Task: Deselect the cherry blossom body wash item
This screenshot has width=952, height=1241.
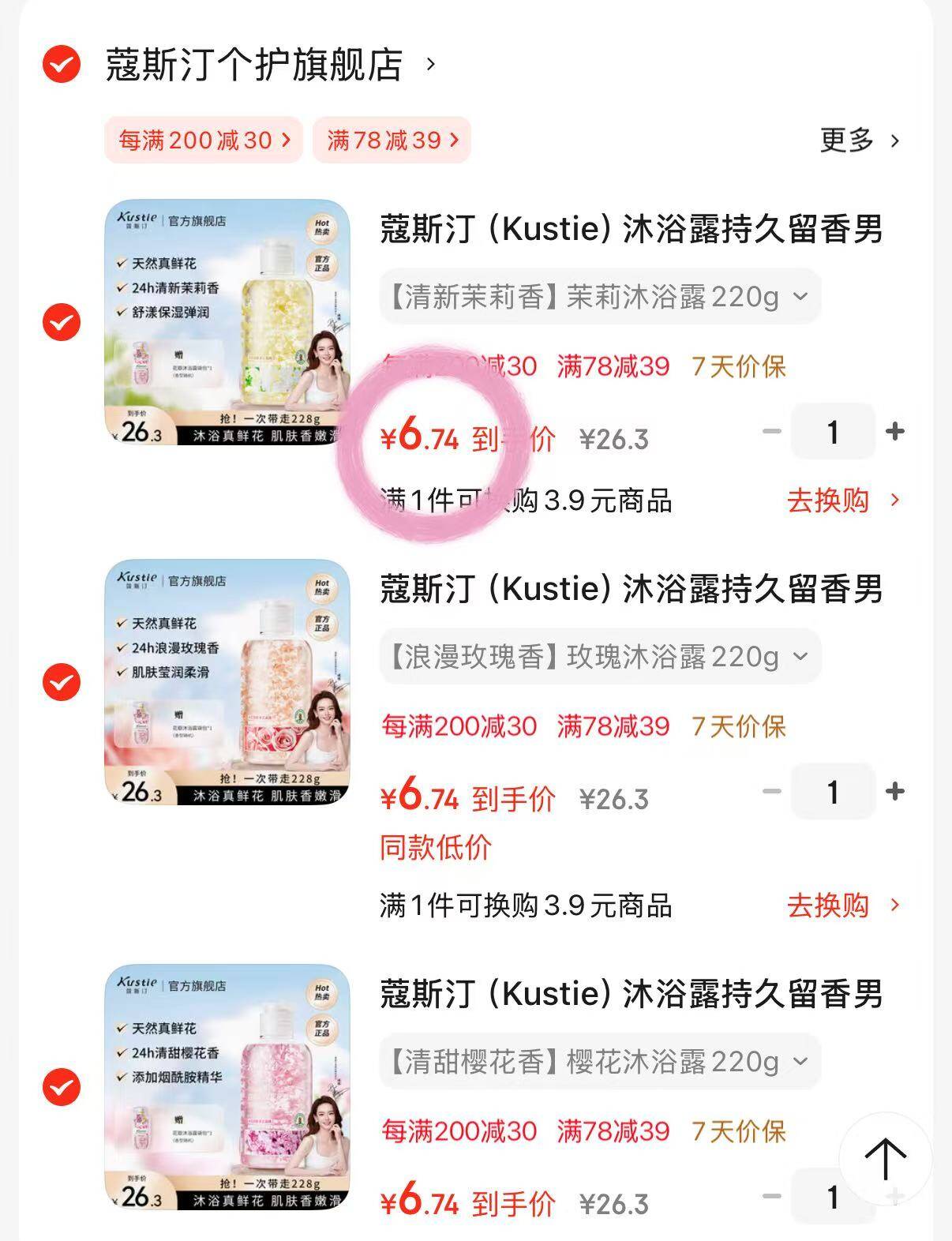Action: point(61,1087)
